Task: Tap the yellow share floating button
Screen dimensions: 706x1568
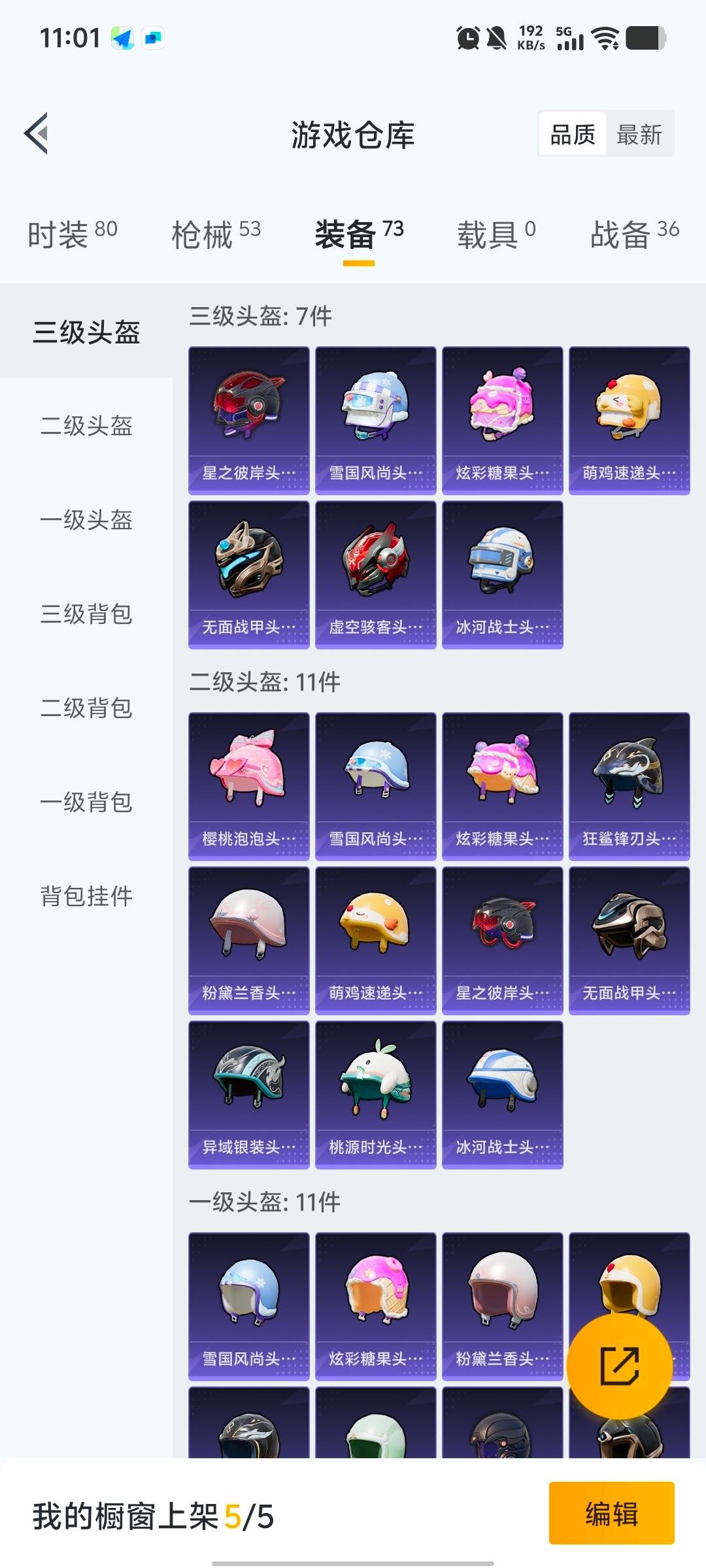Action: click(x=619, y=1365)
